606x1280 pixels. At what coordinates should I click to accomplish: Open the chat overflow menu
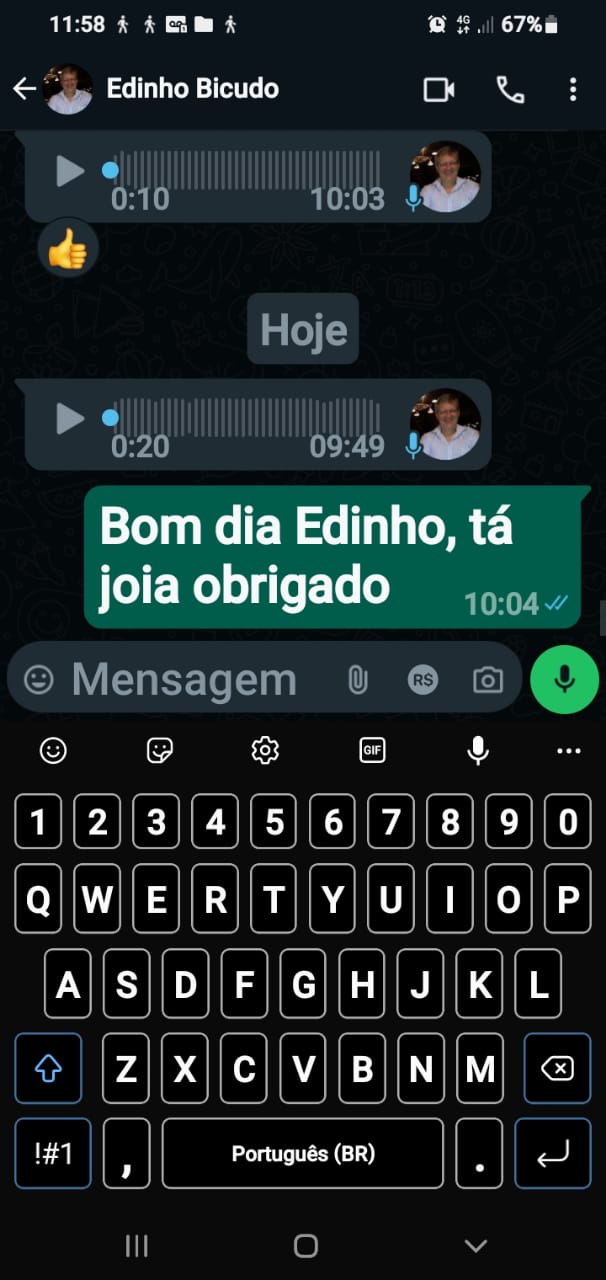pos(573,90)
